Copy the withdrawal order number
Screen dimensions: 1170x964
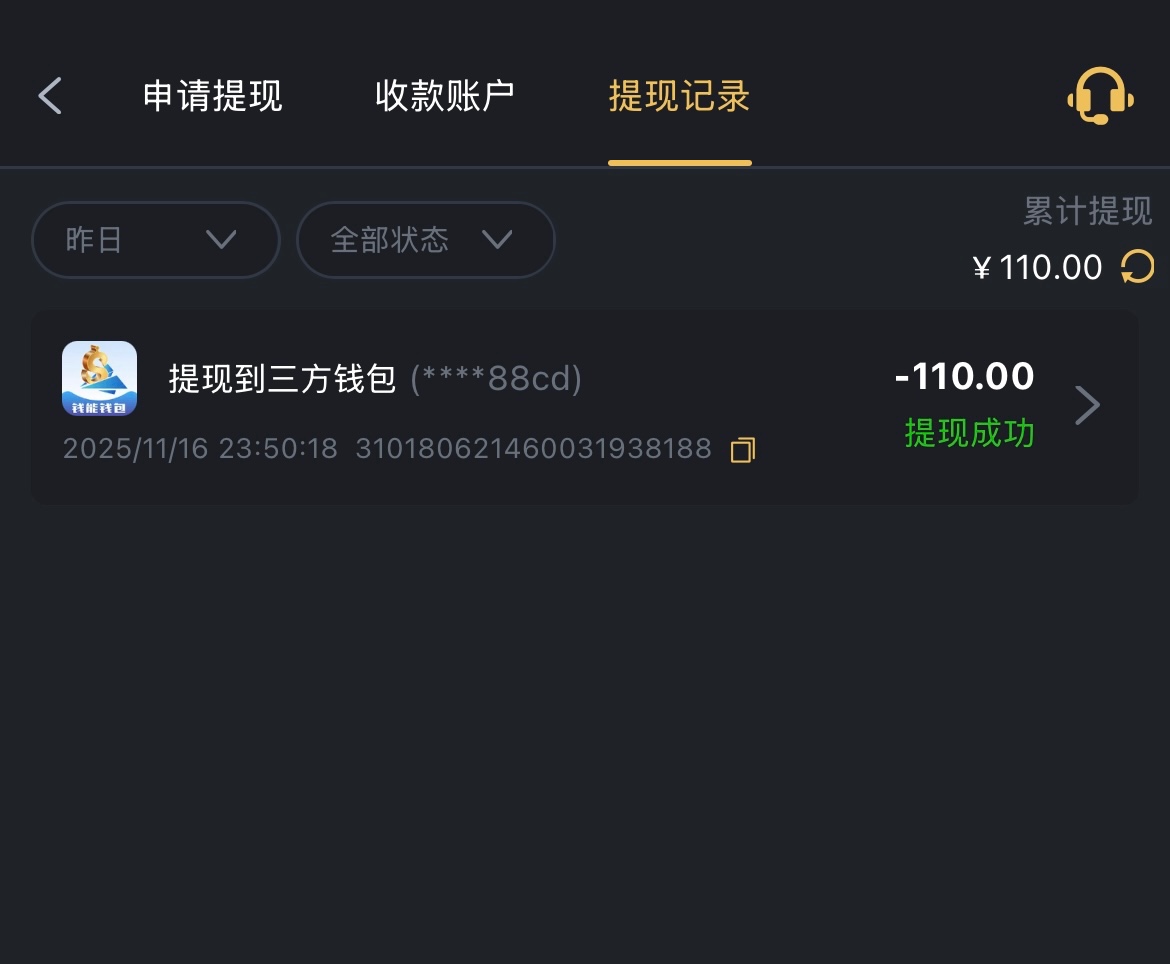click(x=743, y=450)
